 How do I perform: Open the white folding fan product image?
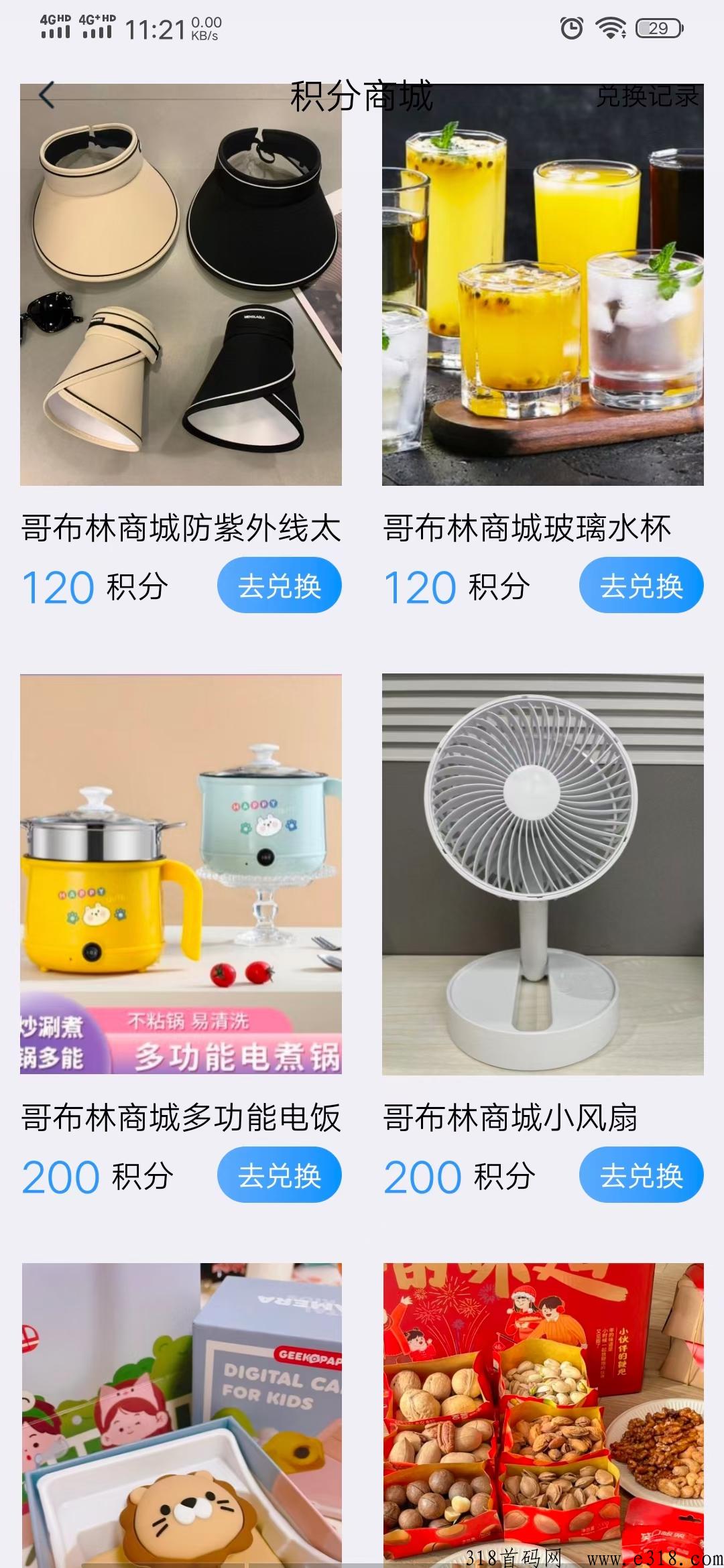[x=543, y=871]
